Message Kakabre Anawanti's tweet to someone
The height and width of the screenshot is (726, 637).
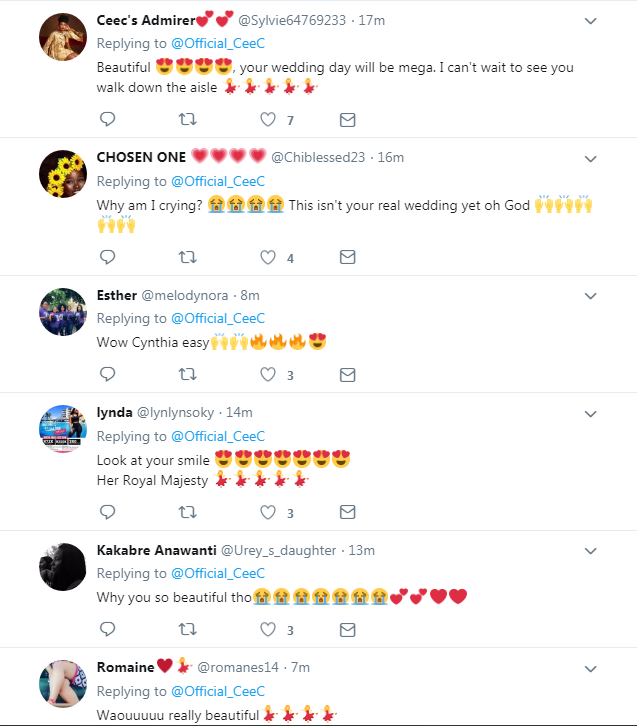tap(347, 630)
